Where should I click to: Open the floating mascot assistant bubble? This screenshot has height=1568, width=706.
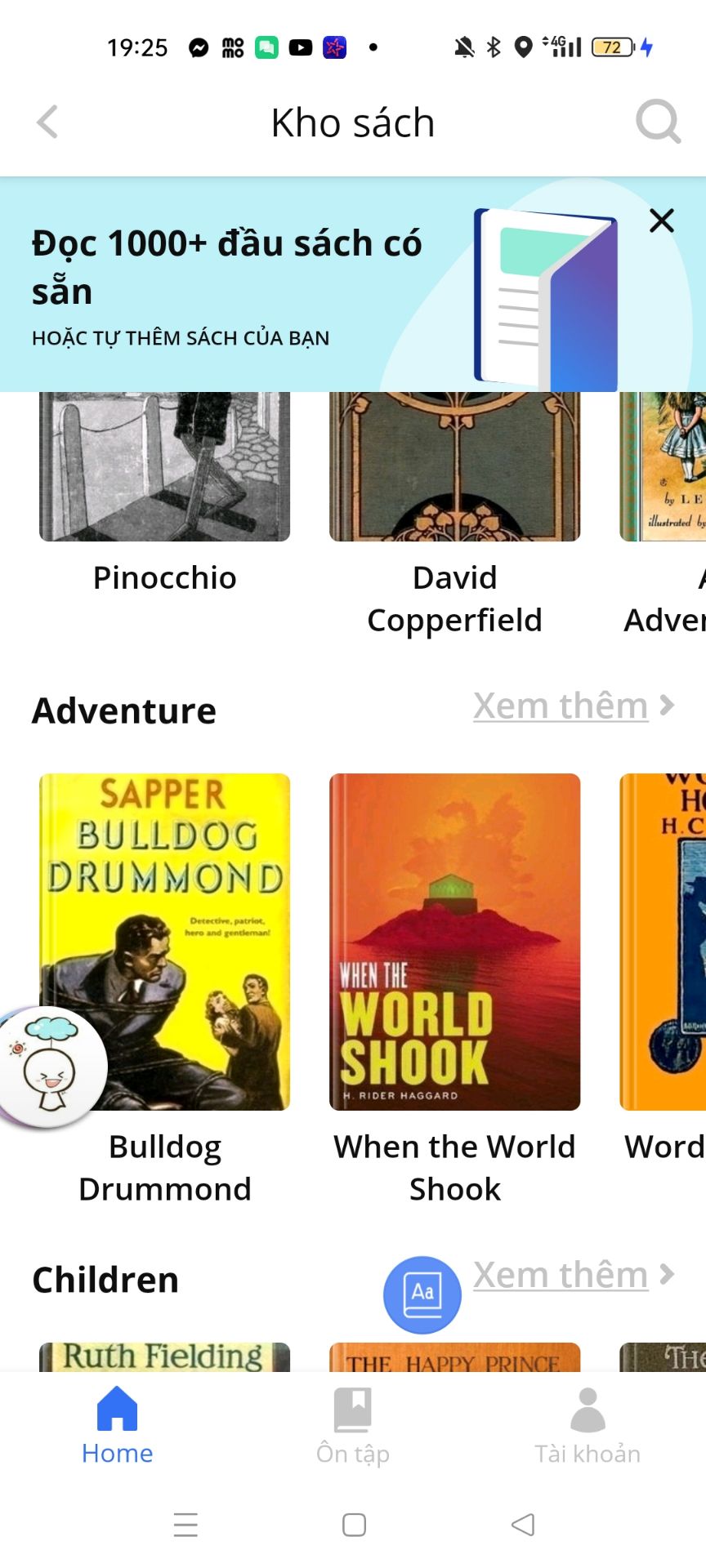point(51,1066)
